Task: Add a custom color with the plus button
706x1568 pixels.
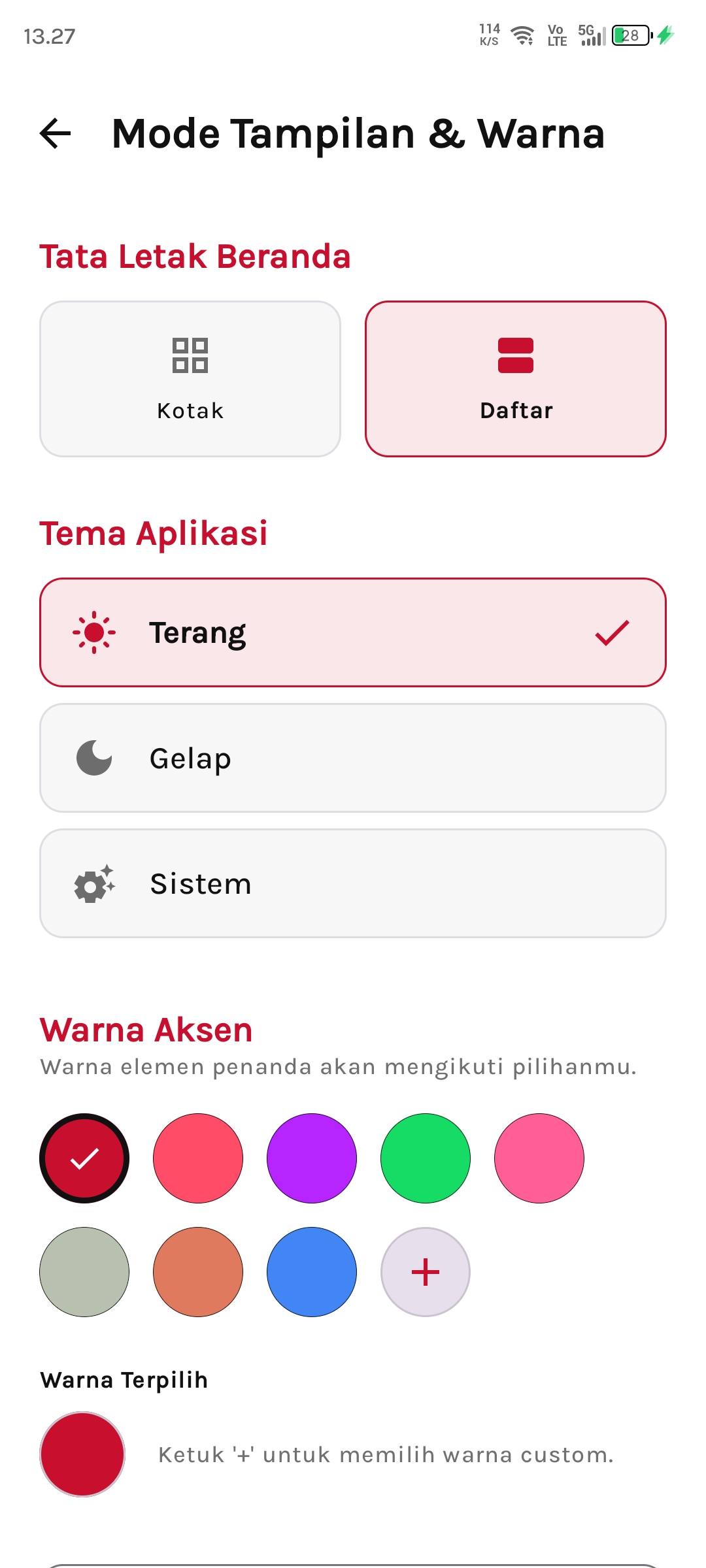Action: pos(426,1272)
